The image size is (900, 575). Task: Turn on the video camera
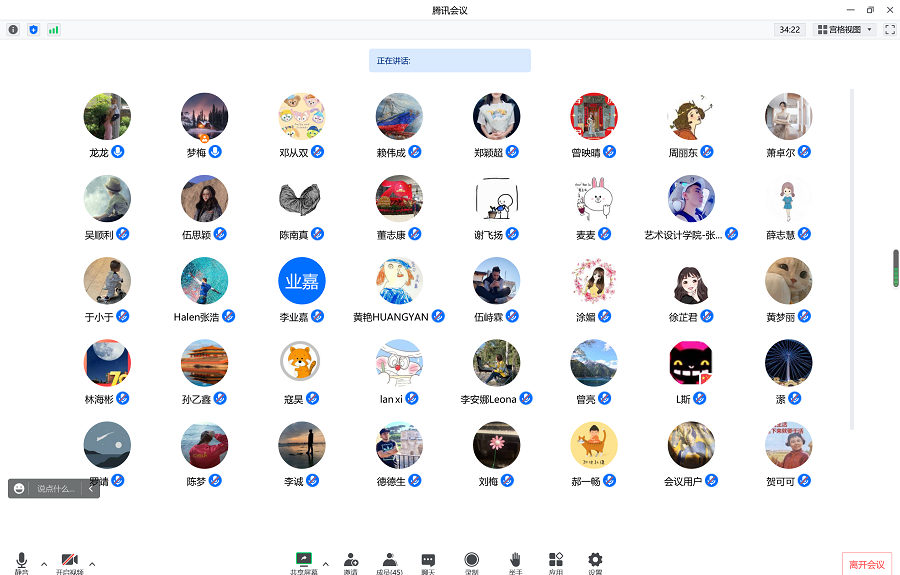pyautogui.click(x=69, y=561)
